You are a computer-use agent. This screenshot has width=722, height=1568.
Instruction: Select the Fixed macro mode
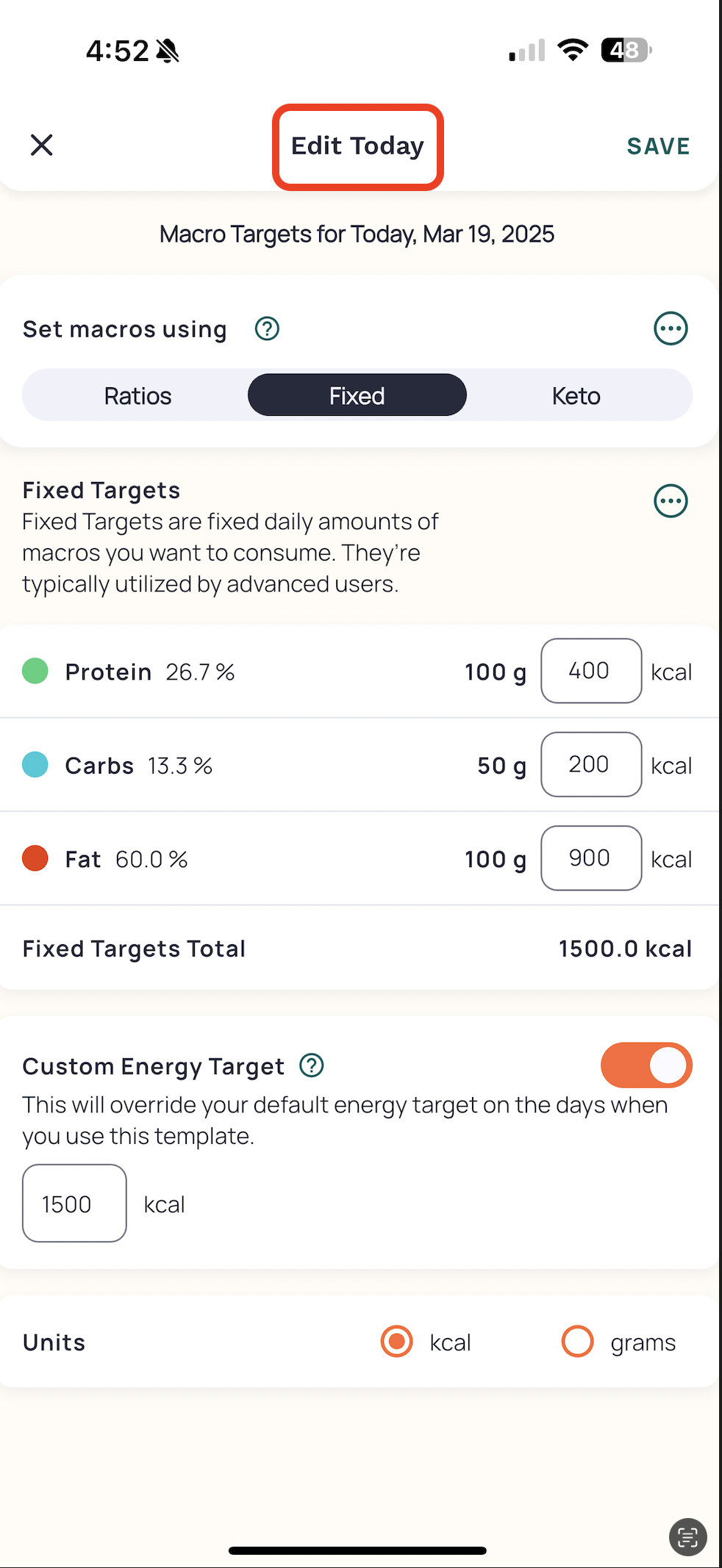point(357,395)
